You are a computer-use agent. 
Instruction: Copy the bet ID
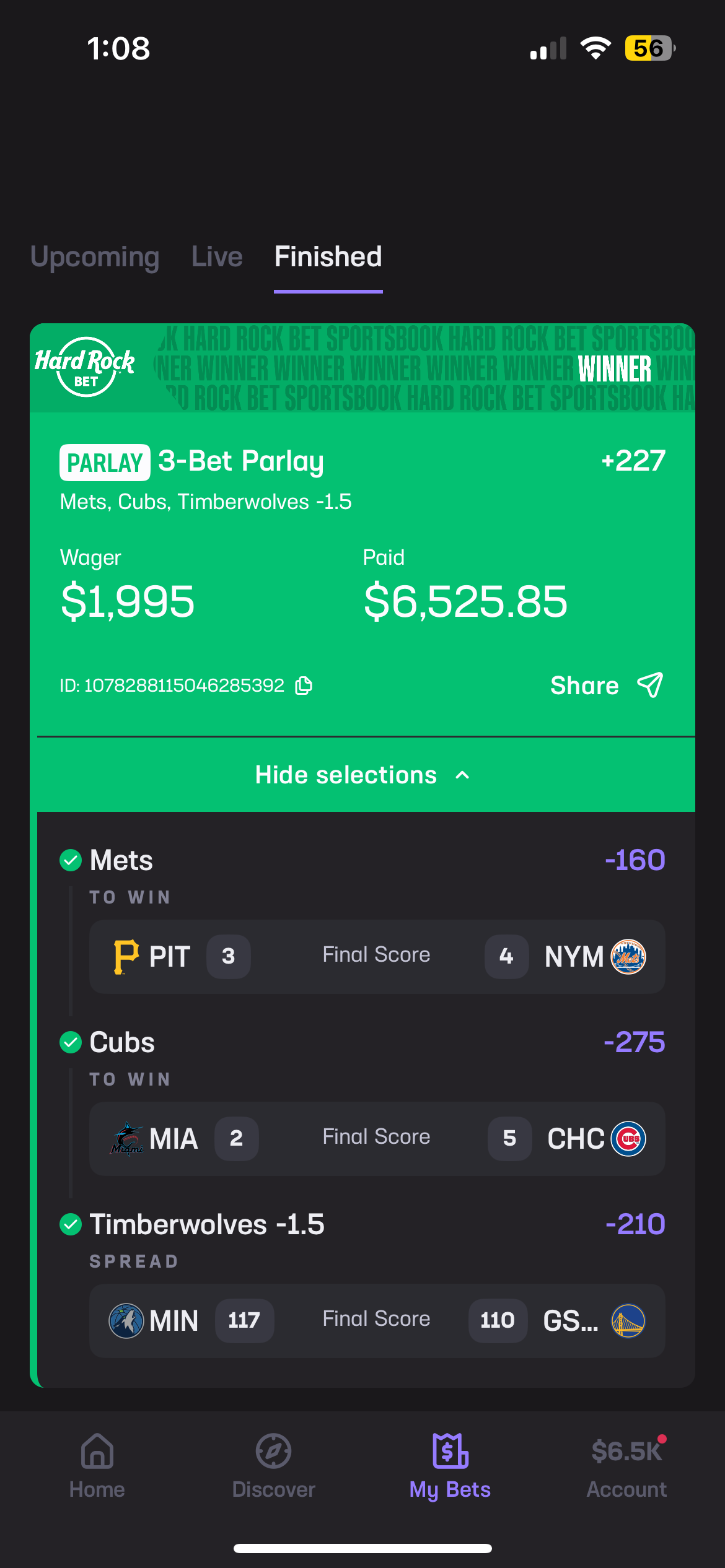tap(304, 686)
